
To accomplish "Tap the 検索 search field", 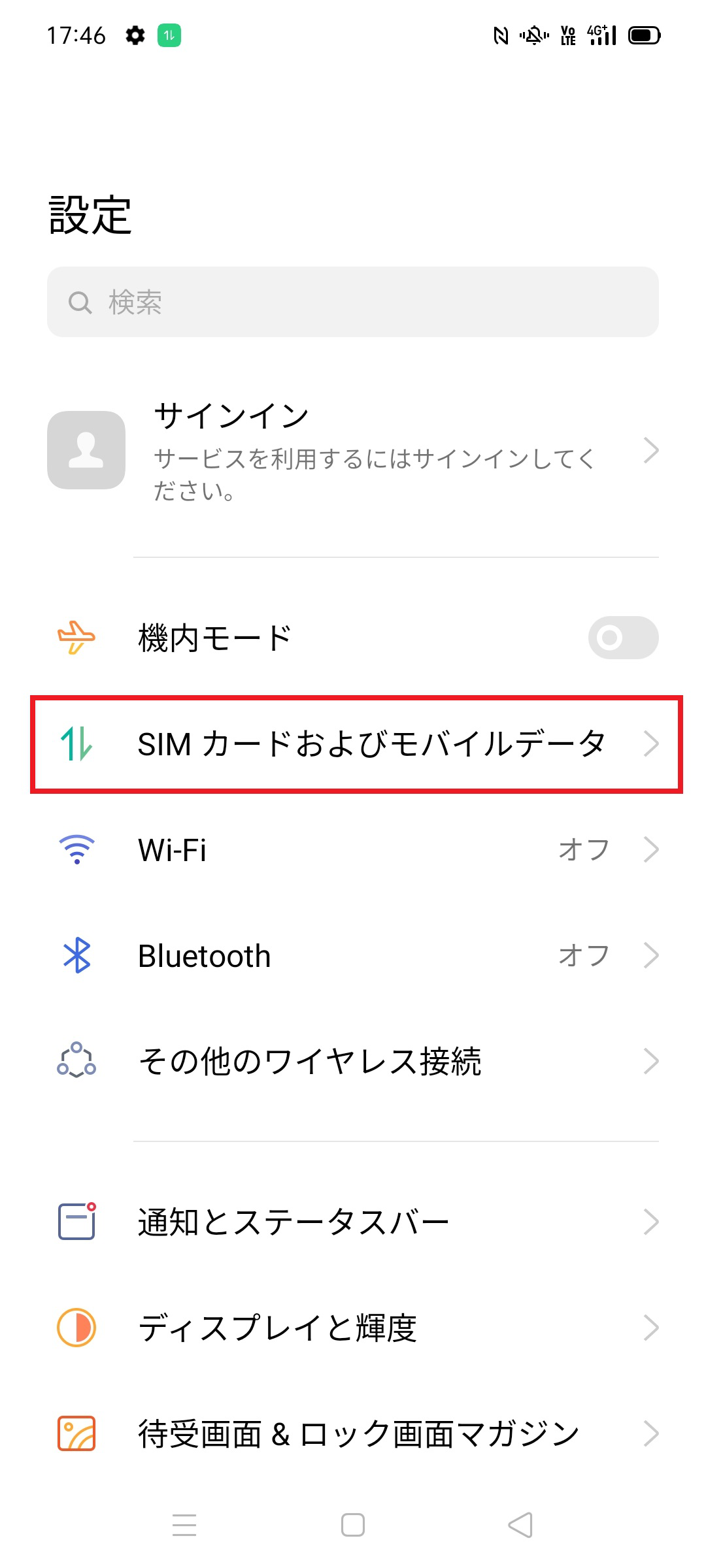I will [x=353, y=302].
